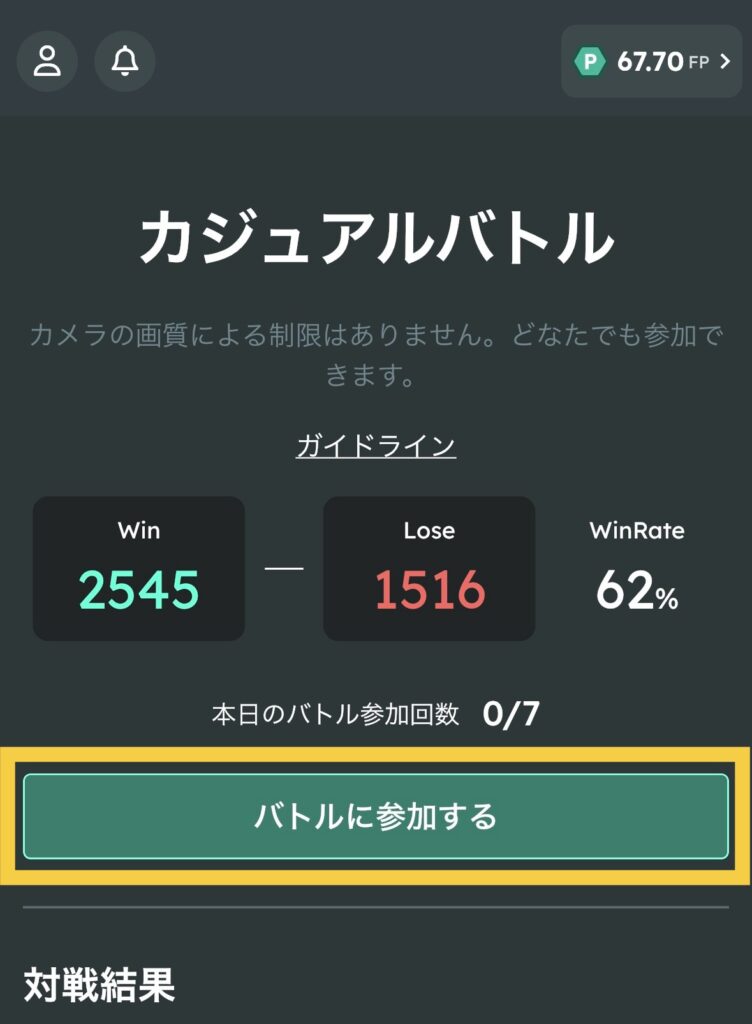The width and height of the screenshot is (752, 1024).
Task: Open the ガイドライン link
Action: (376, 445)
